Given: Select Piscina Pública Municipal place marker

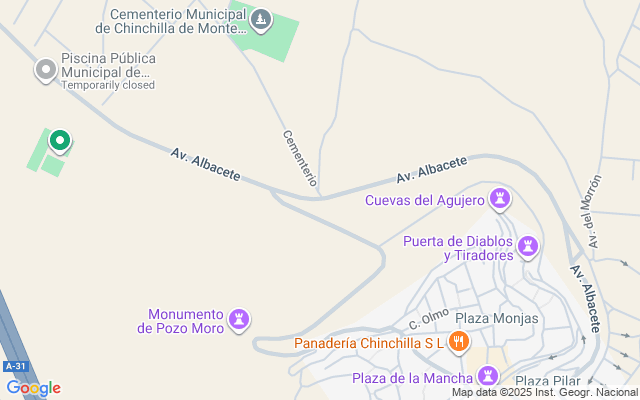Looking at the screenshot, I should [x=45, y=70].
